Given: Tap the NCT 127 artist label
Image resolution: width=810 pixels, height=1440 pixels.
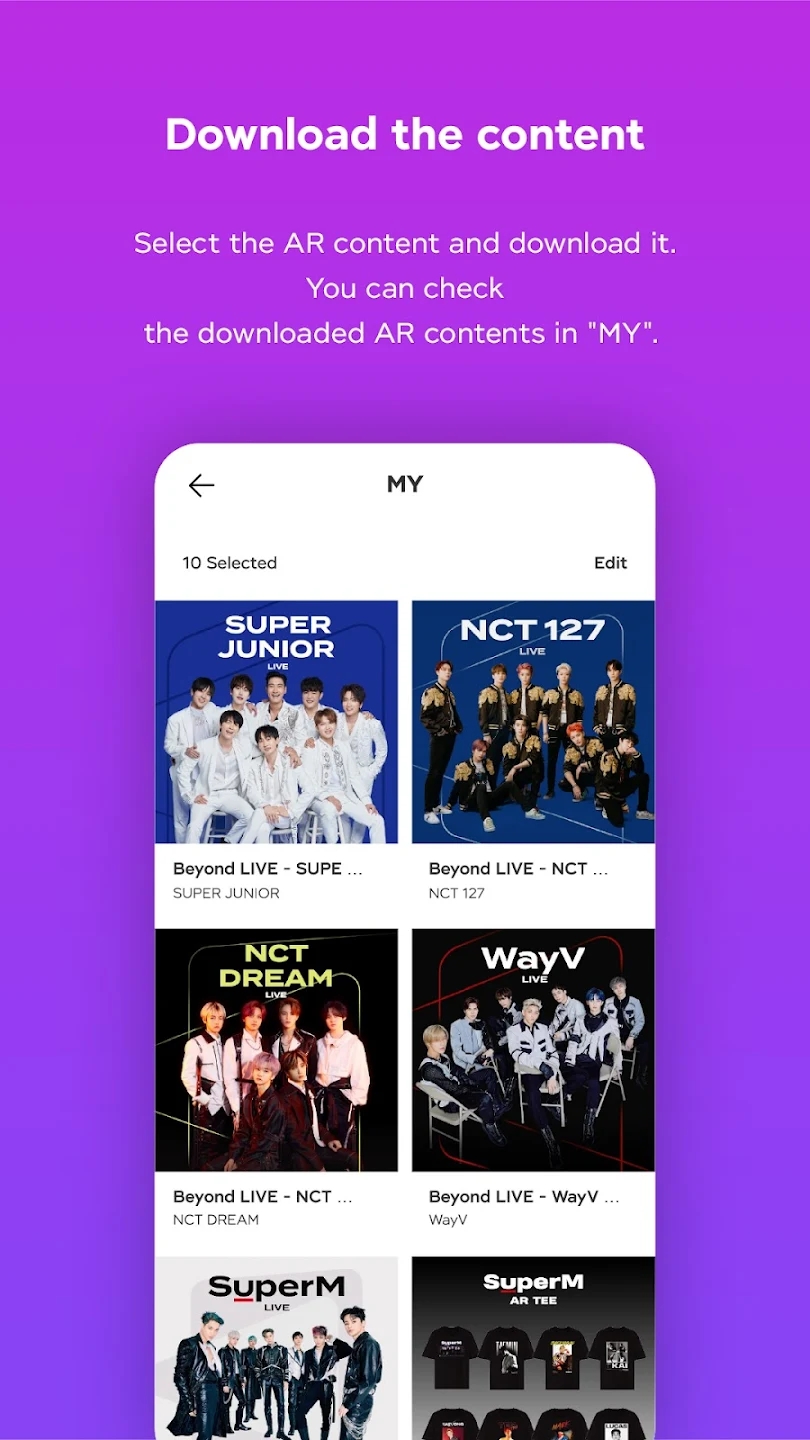Looking at the screenshot, I should 455,893.
